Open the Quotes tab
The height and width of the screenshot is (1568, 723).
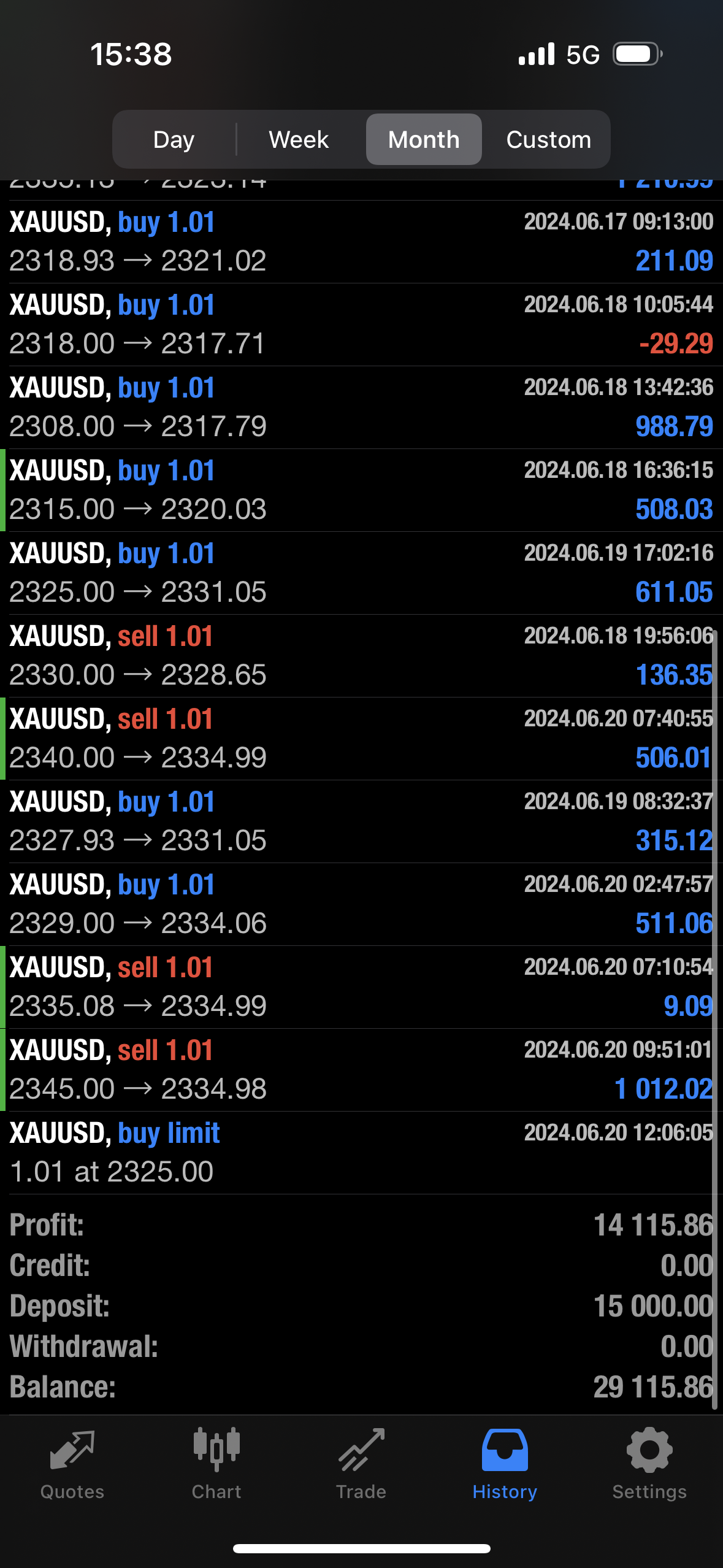click(x=72, y=1464)
